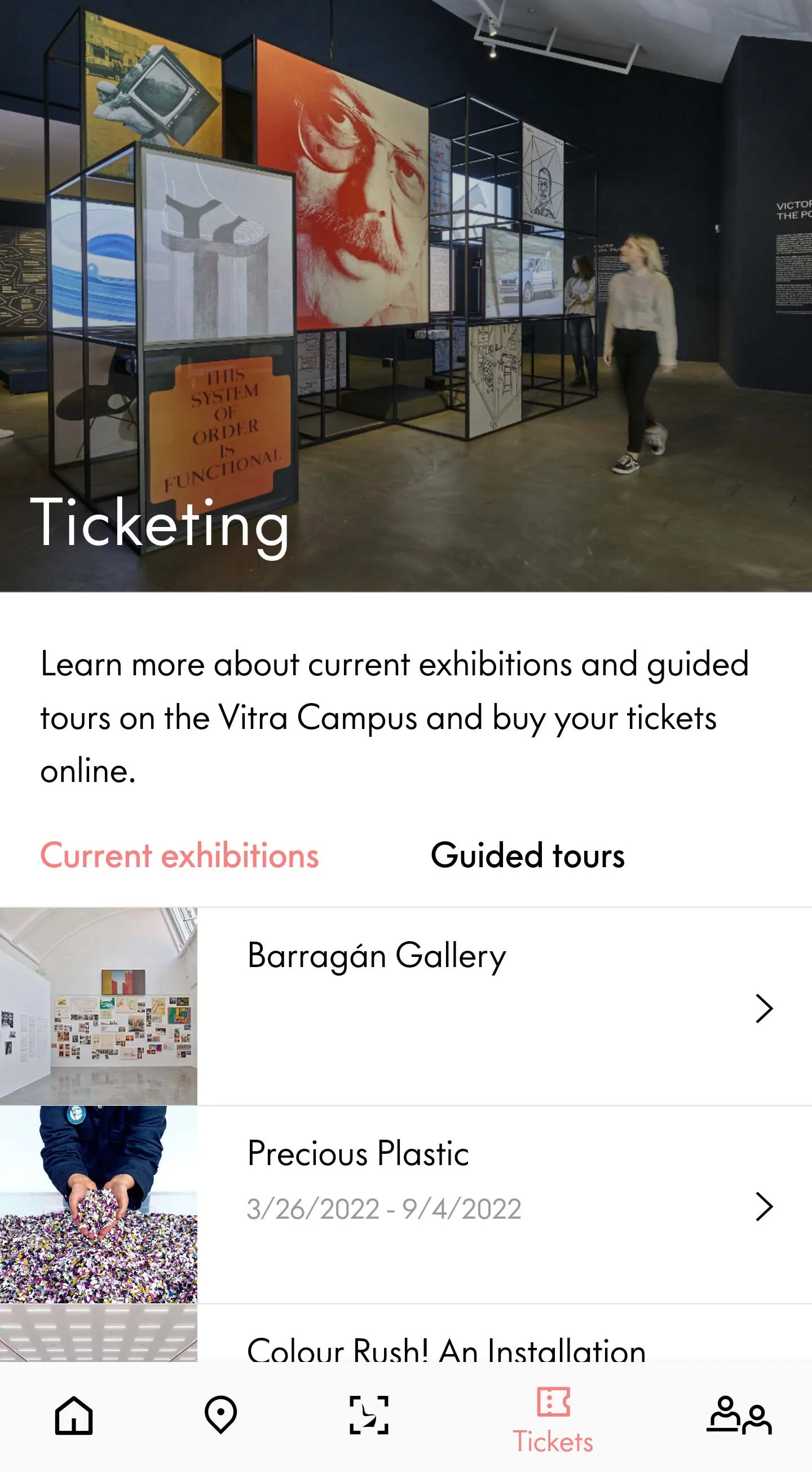The width and height of the screenshot is (812, 1472).
Task: Open the scanner tab
Action: point(369,1416)
